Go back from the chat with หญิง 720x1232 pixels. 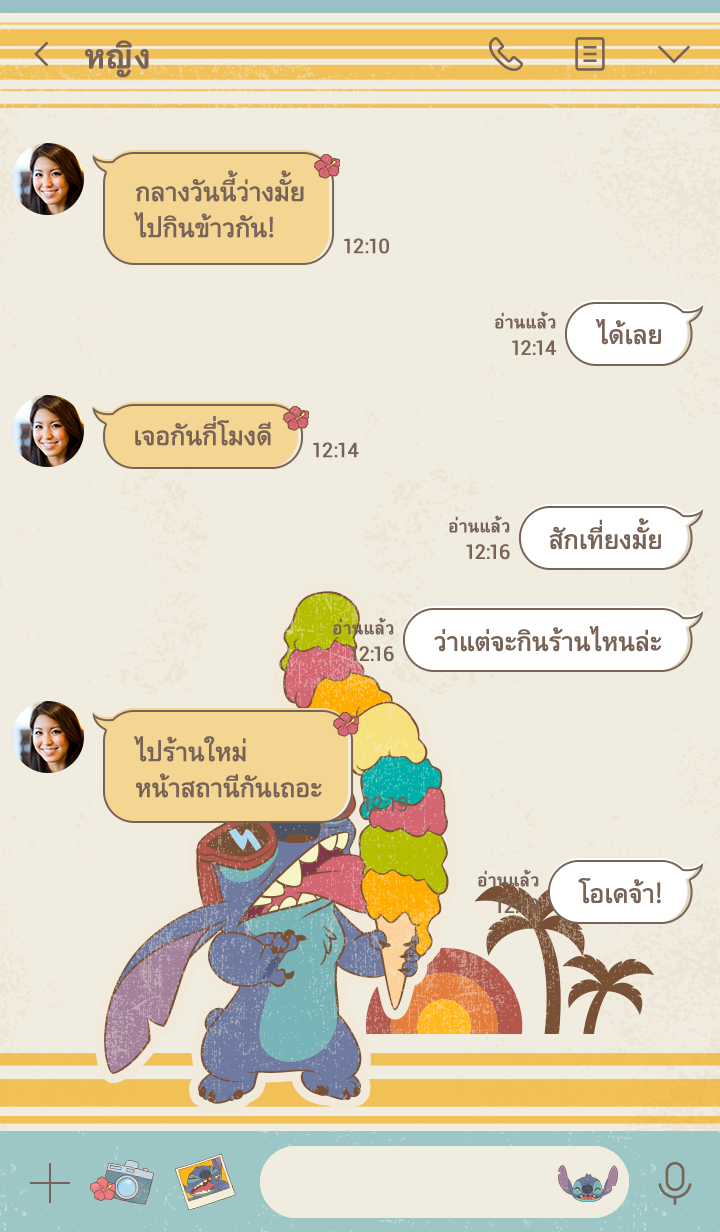41,54
